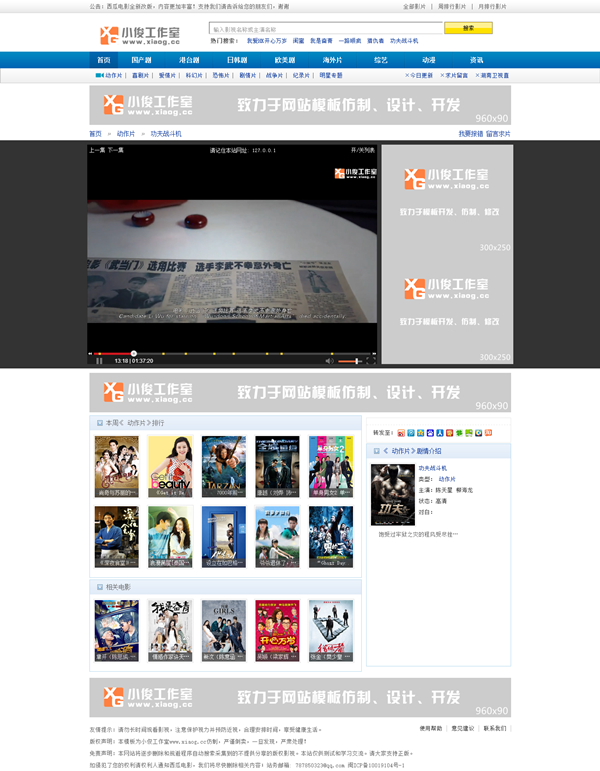Mute the video using the speaker icon
Image resolution: width=600 pixels, height=771 pixels.
tap(329, 360)
